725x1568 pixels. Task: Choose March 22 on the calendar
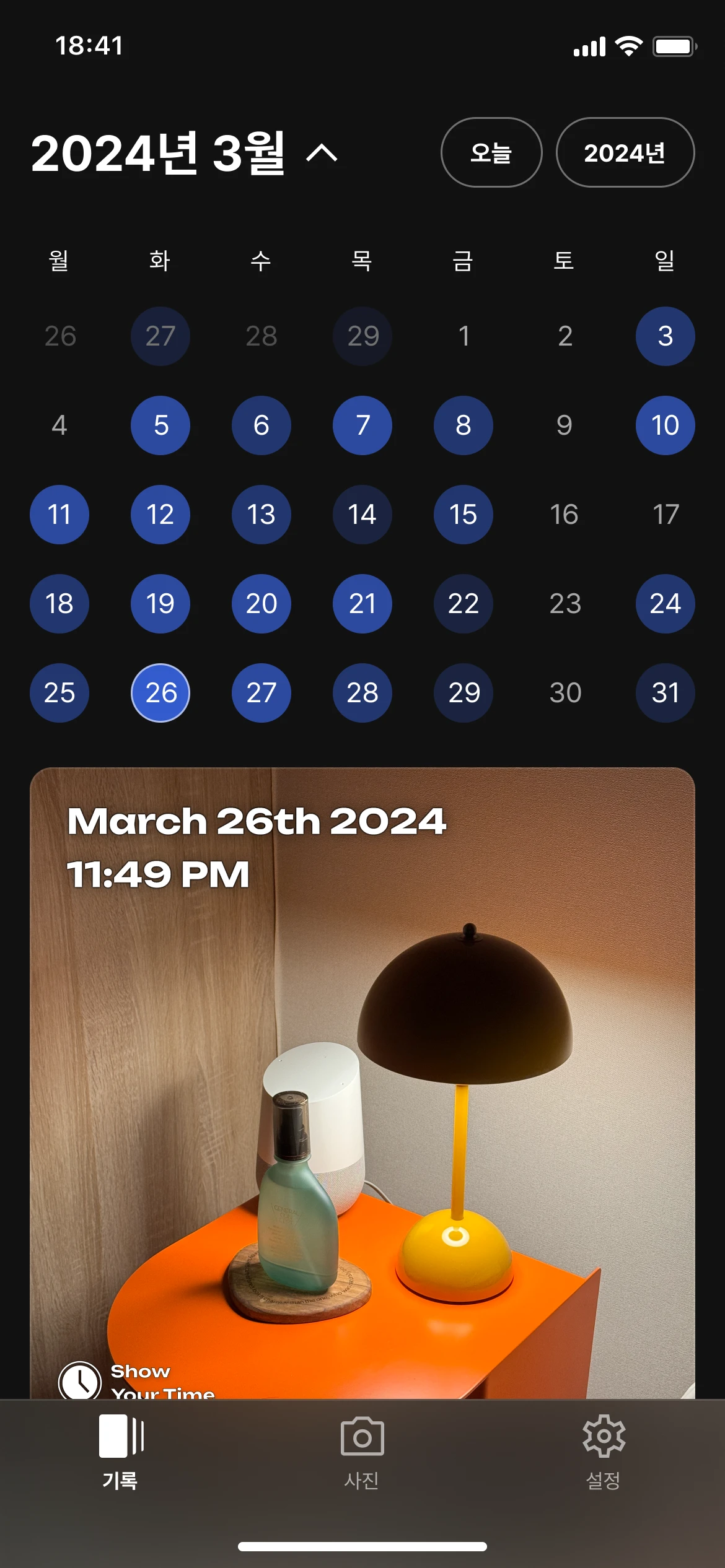click(463, 604)
